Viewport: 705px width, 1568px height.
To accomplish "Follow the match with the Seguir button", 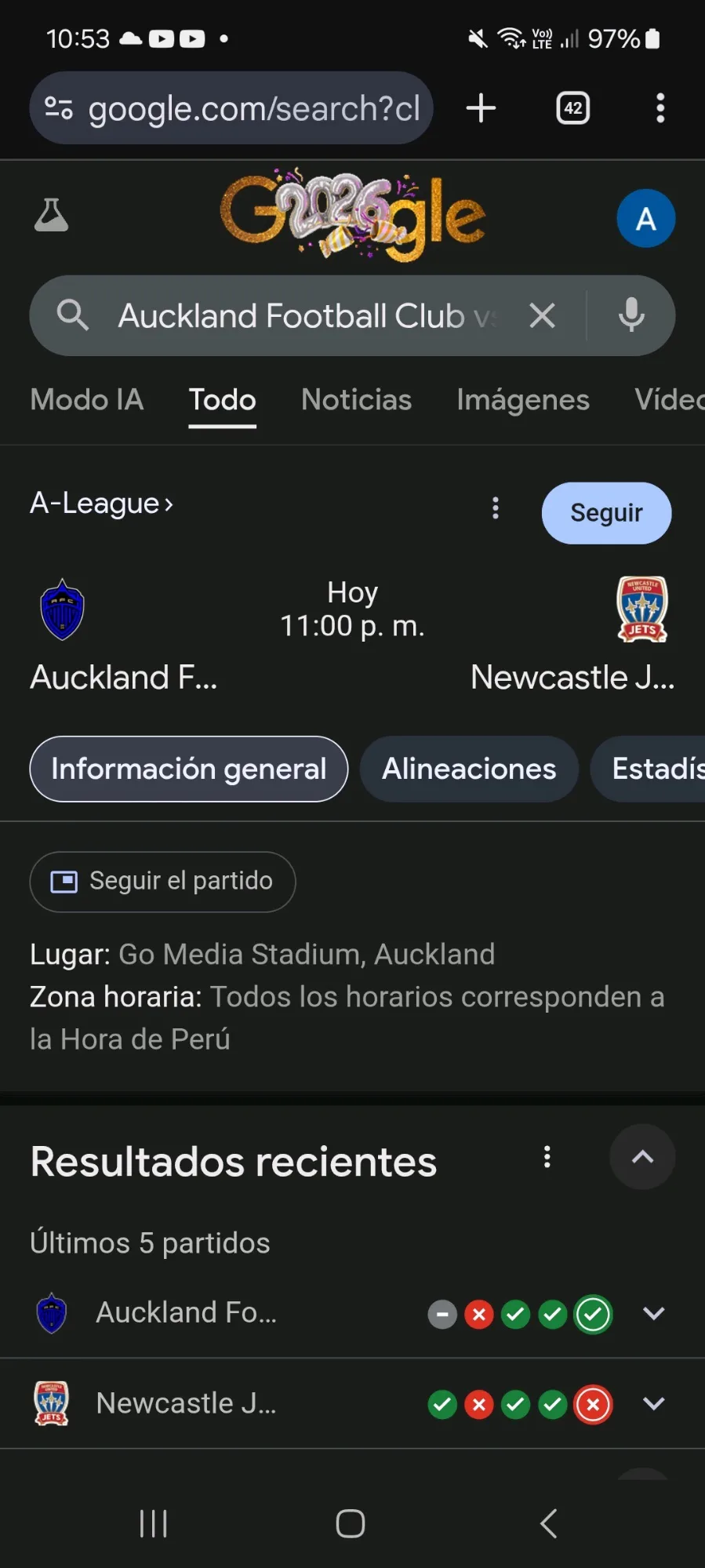I will pos(606,513).
